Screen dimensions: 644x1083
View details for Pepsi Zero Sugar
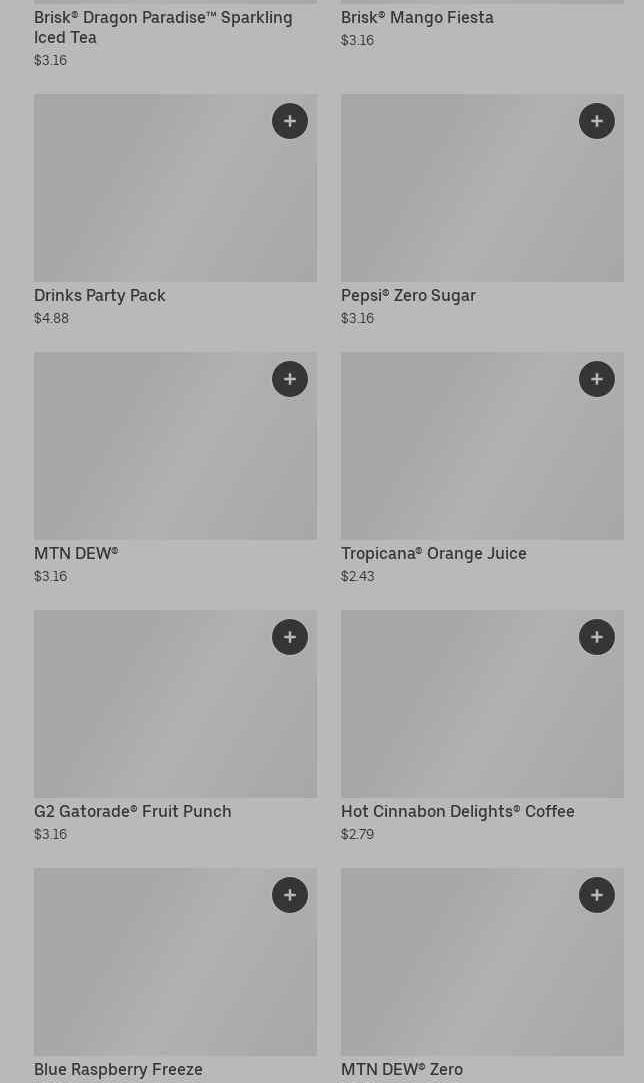tap(460, 200)
